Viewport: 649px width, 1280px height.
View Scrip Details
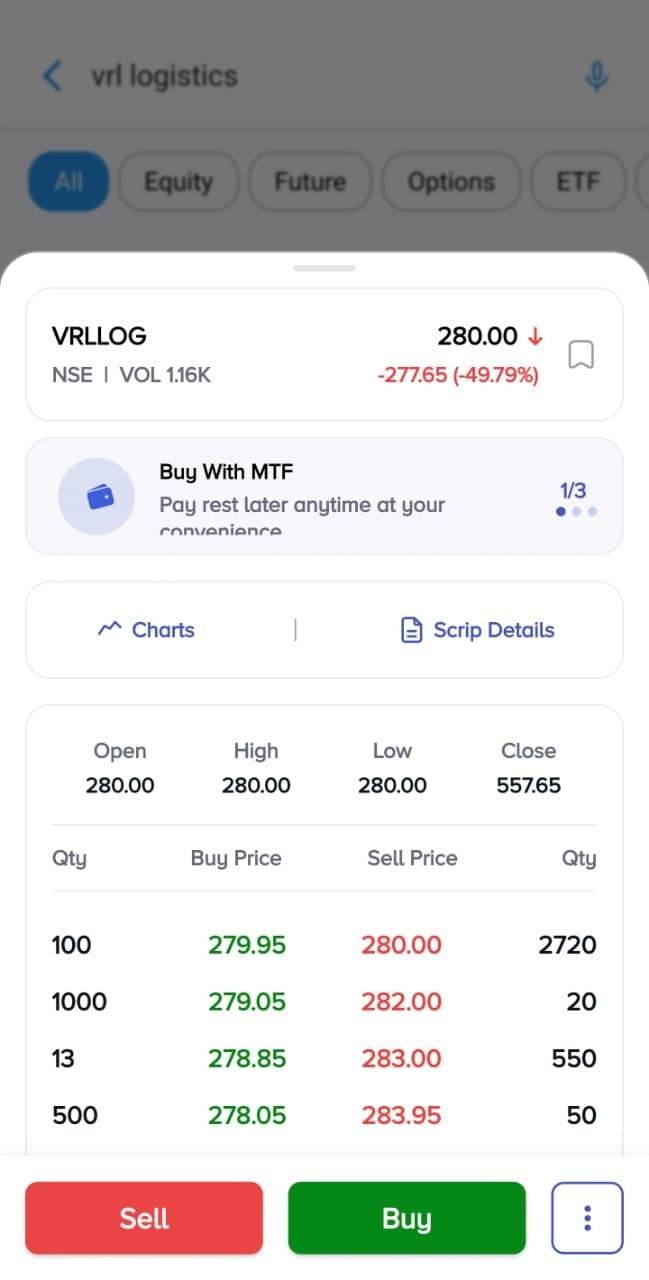pyautogui.click(x=477, y=630)
